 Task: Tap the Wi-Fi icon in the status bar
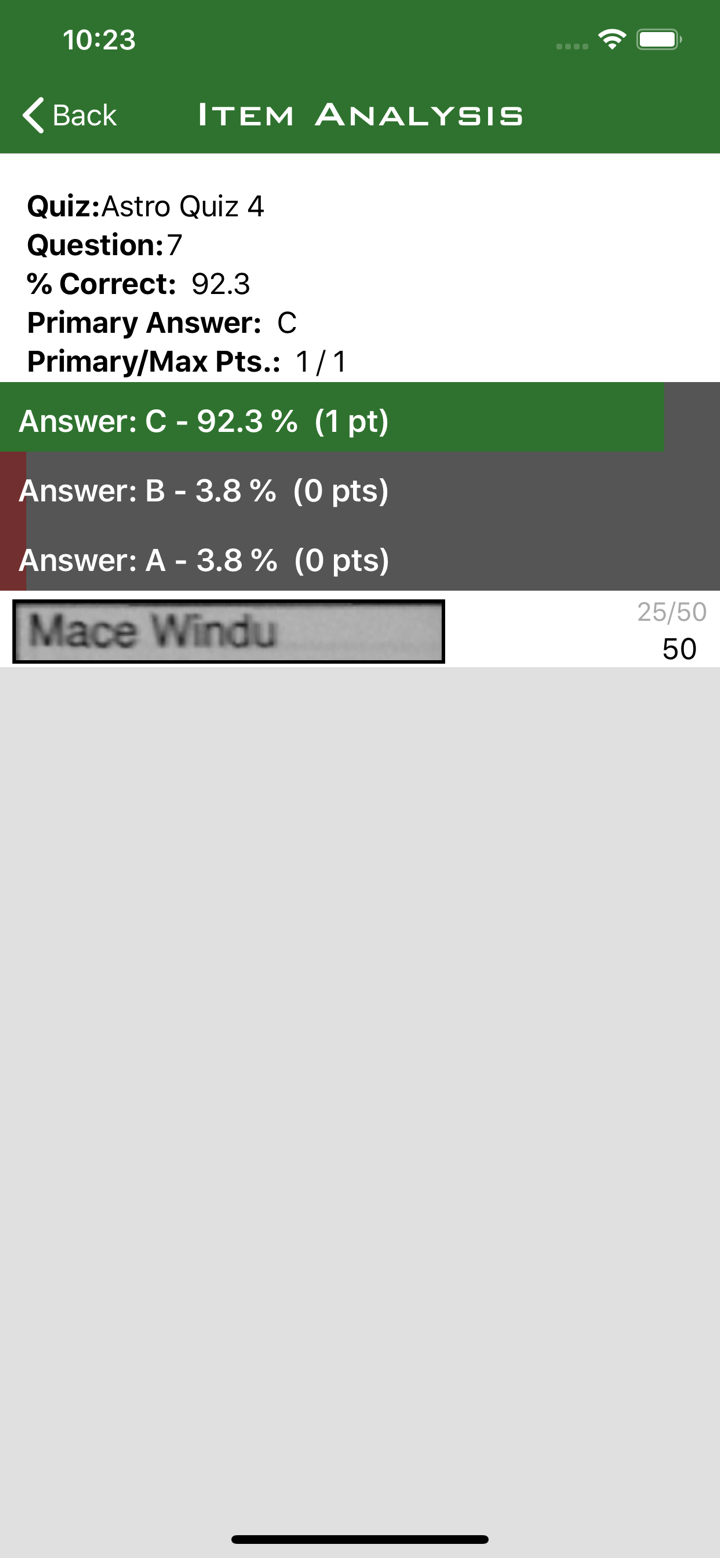(x=613, y=38)
